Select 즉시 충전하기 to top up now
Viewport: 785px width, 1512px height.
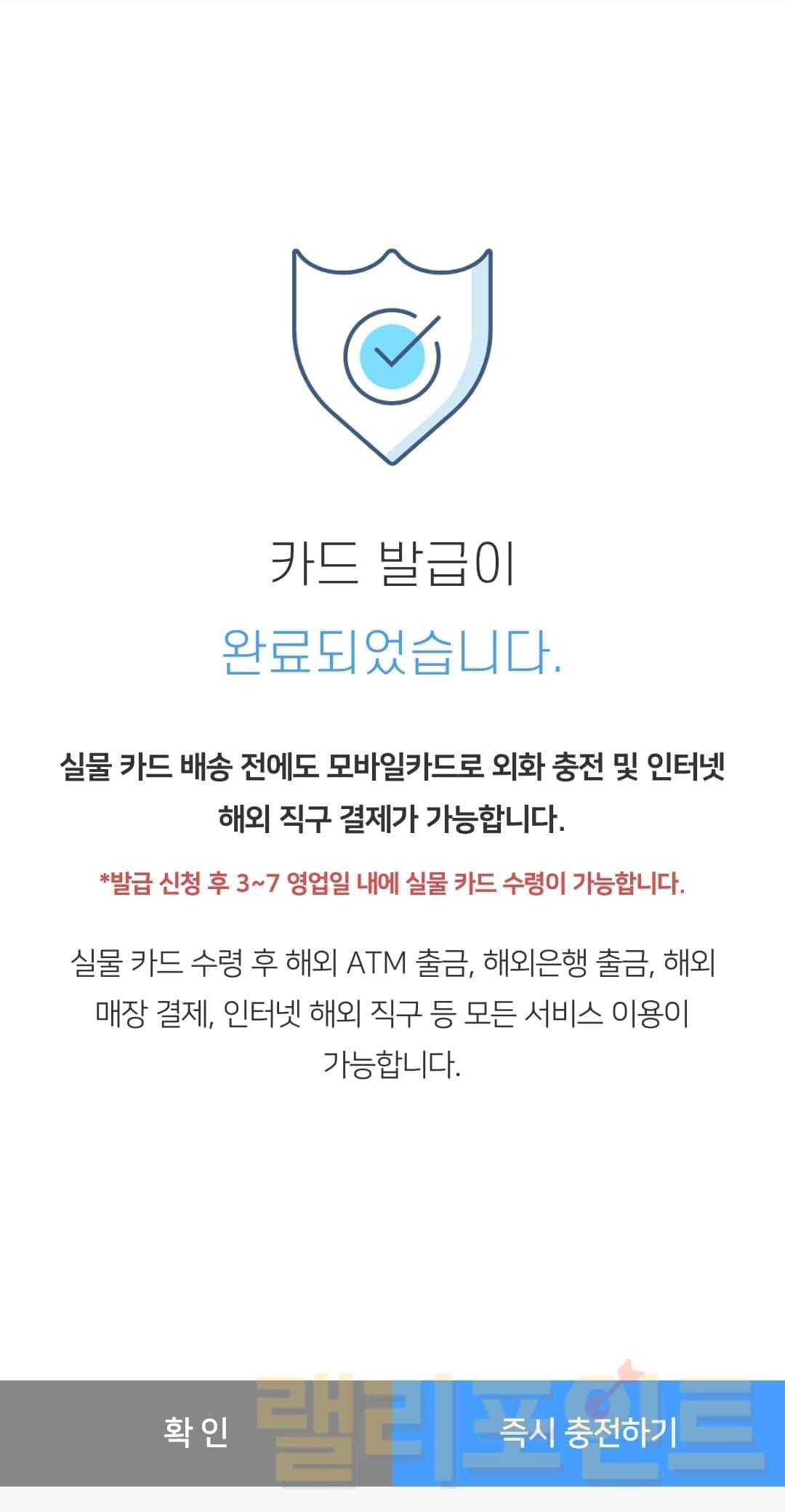click(x=589, y=1432)
